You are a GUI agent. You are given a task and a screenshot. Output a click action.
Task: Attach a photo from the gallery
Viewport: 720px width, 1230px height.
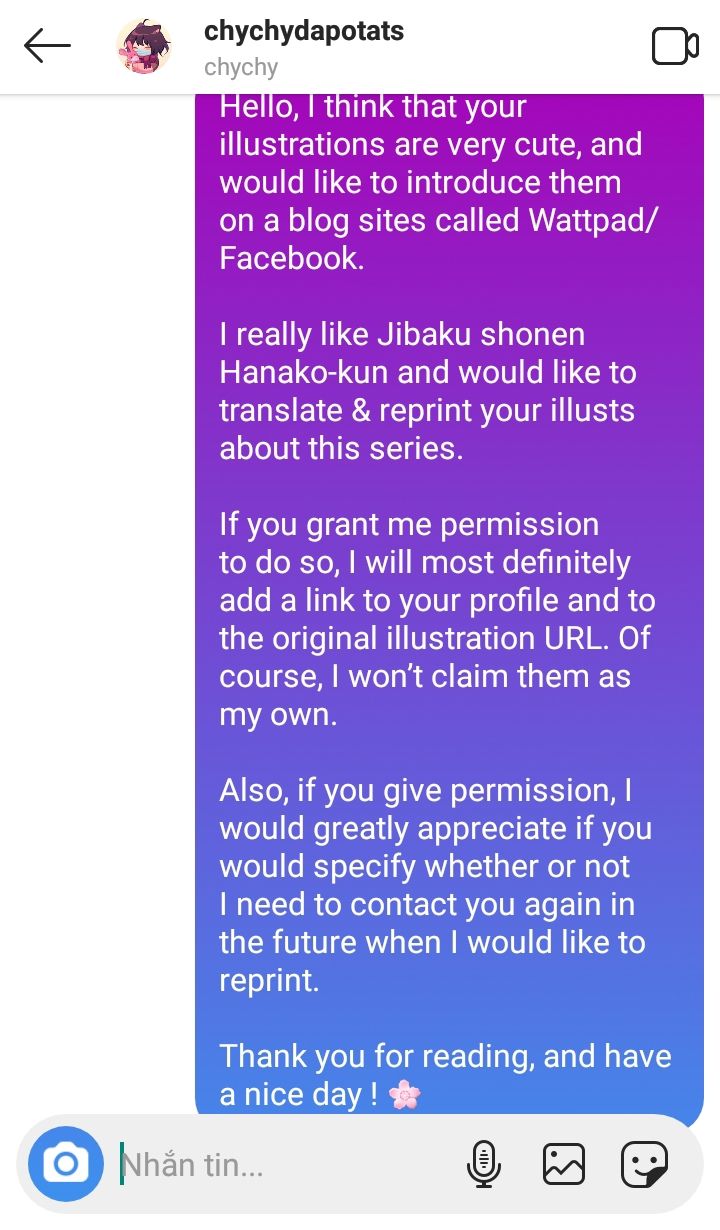tap(564, 1164)
